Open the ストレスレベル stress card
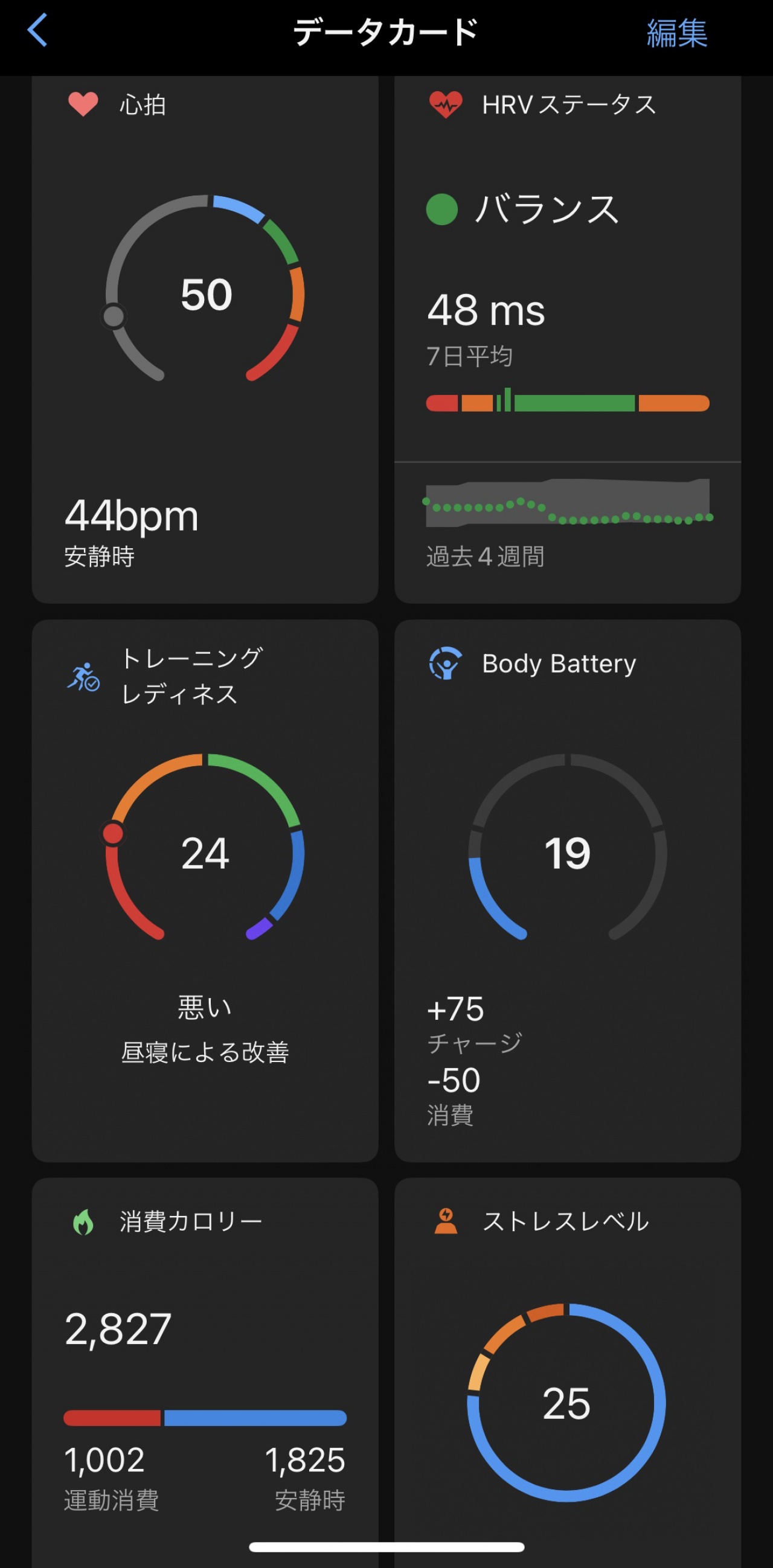Image resolution: width=773 pixels, height=1568 pixels. click(567, 1372)
